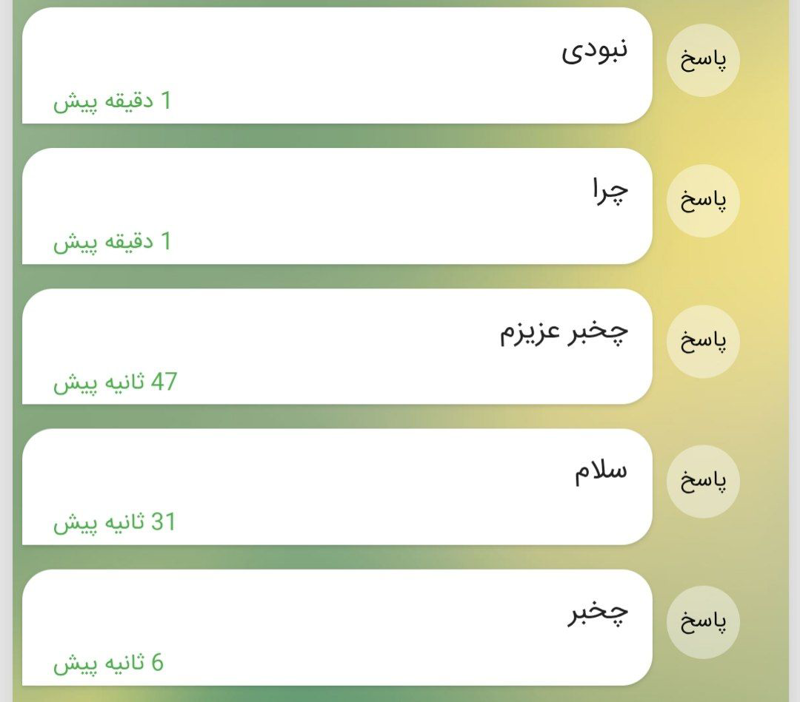Tap پاسخ beside the سلام message
Screen dimensions: 800x702
tap(703, 481)
